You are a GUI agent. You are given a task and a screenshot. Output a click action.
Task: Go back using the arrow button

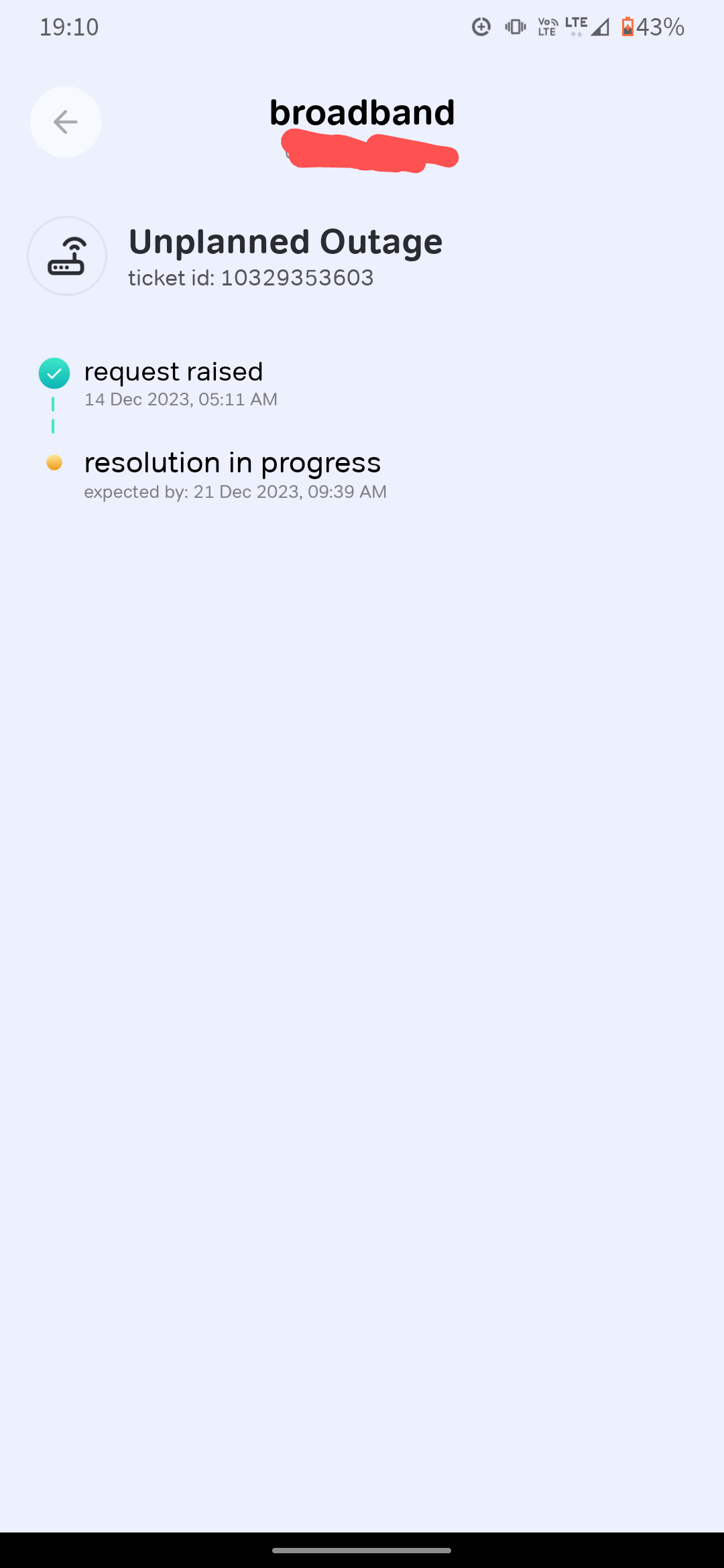(66, 122)
